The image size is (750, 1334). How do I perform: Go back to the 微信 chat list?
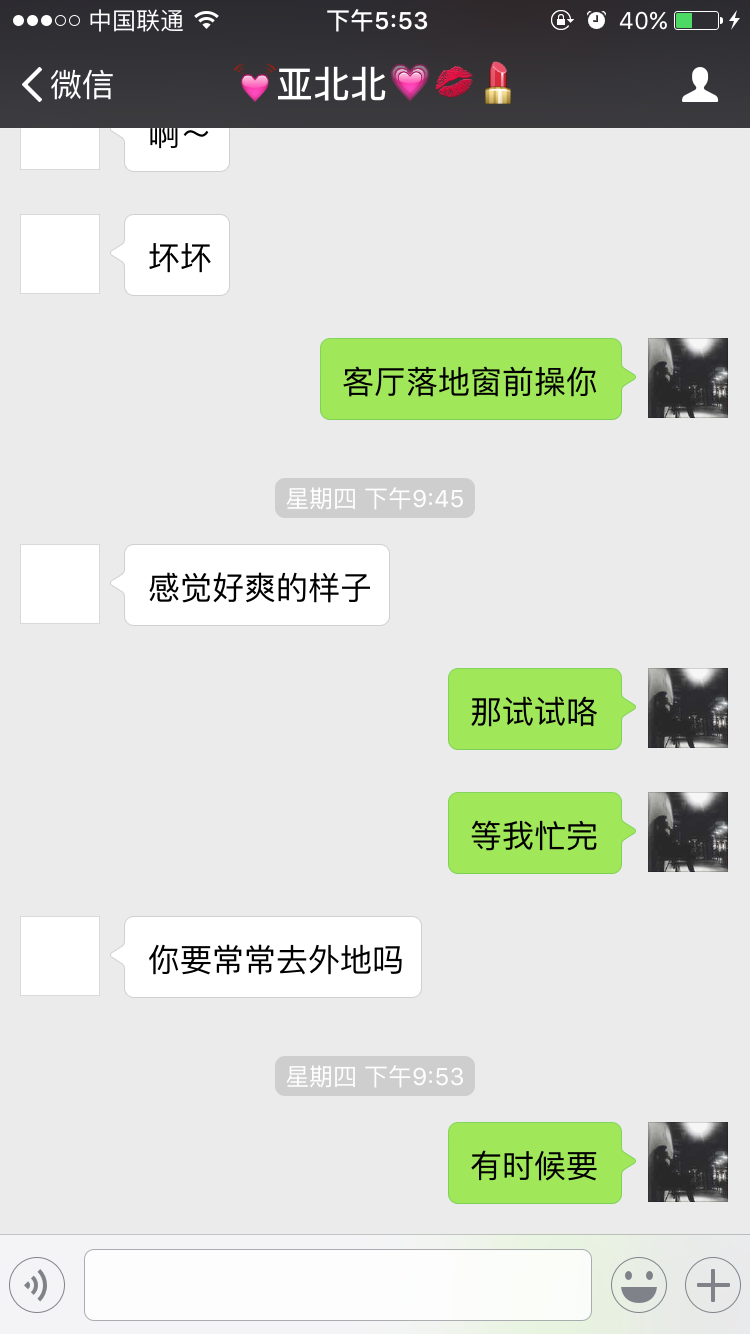pyautogui.click(x=68, y=85)
